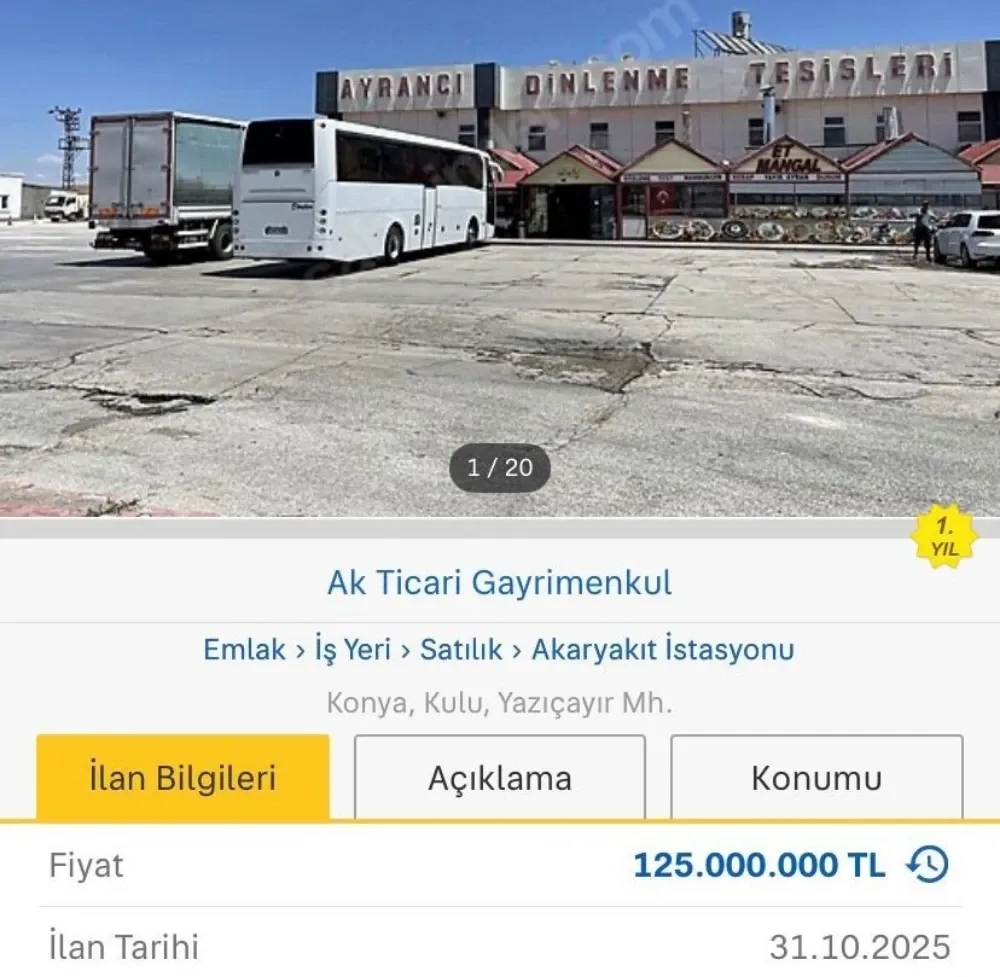Go to the Emlak category
Image resolution: width=1000 pixels, height=977 pixels.
244,650
